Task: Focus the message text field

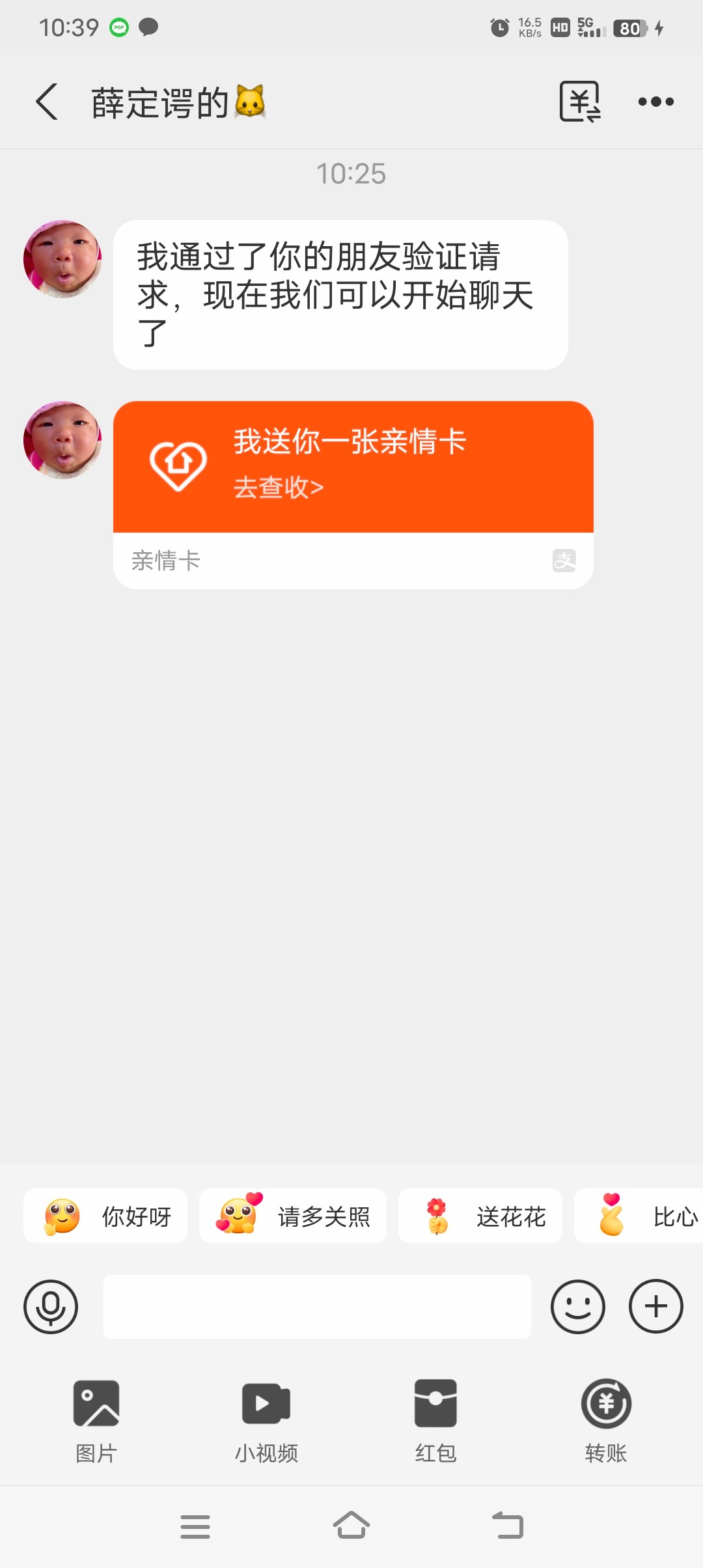Action: click(317, 1306)
